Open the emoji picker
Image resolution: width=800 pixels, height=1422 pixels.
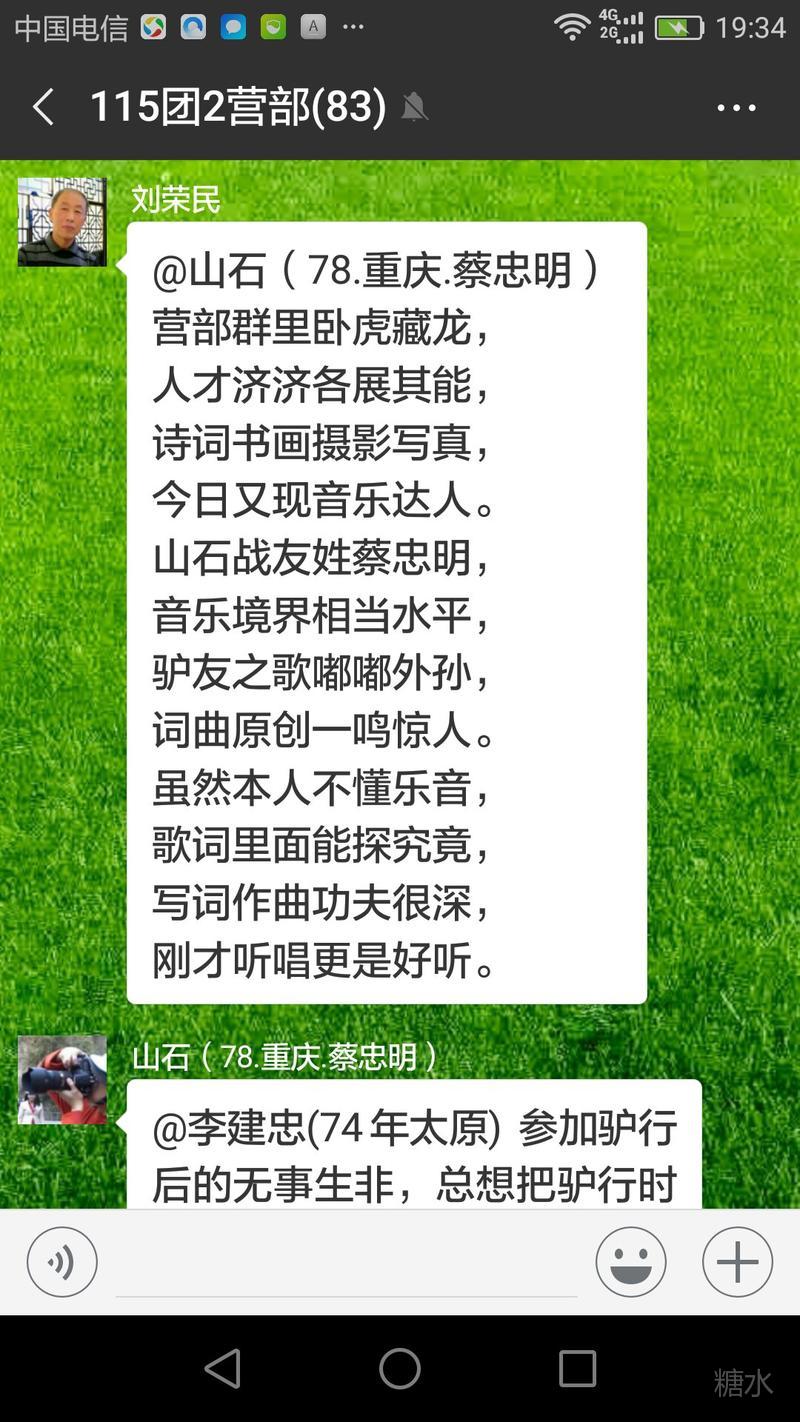point(631,1262)
